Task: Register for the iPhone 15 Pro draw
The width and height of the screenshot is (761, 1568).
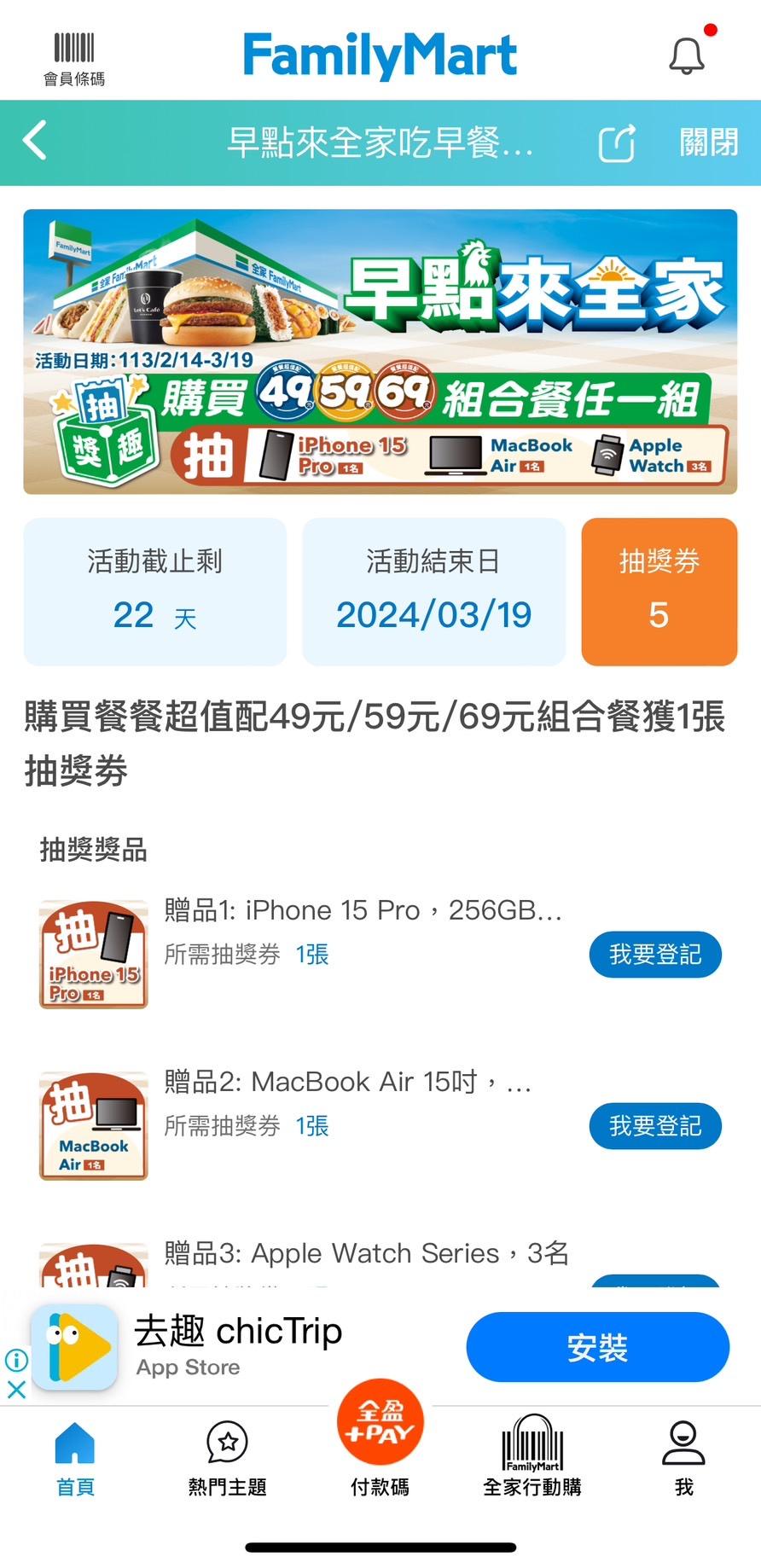Action: pyautogui.click(x=654, y=955)
